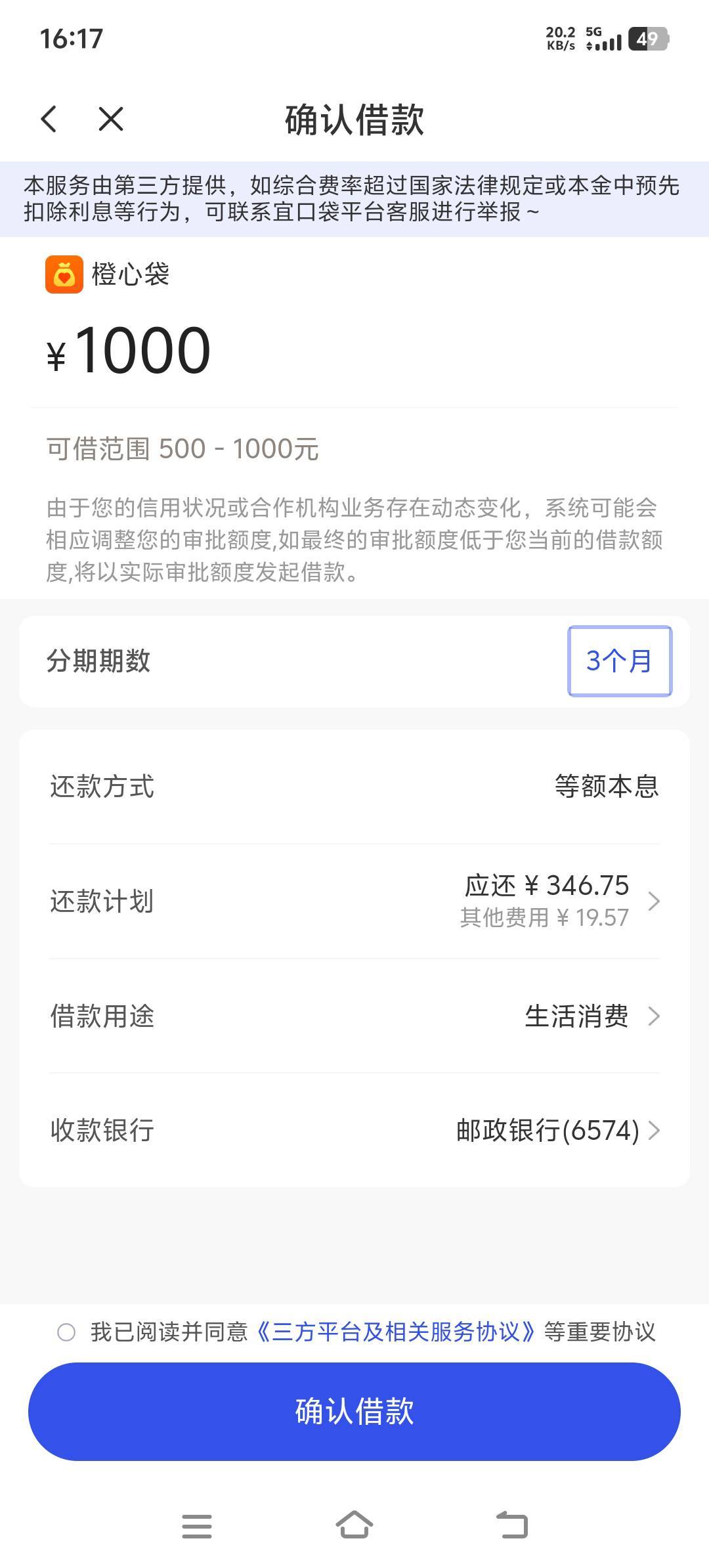This screenshot has height=1568, width=709.
Task: Tick the agreement consent checkbox
Action: [66, 1332]
